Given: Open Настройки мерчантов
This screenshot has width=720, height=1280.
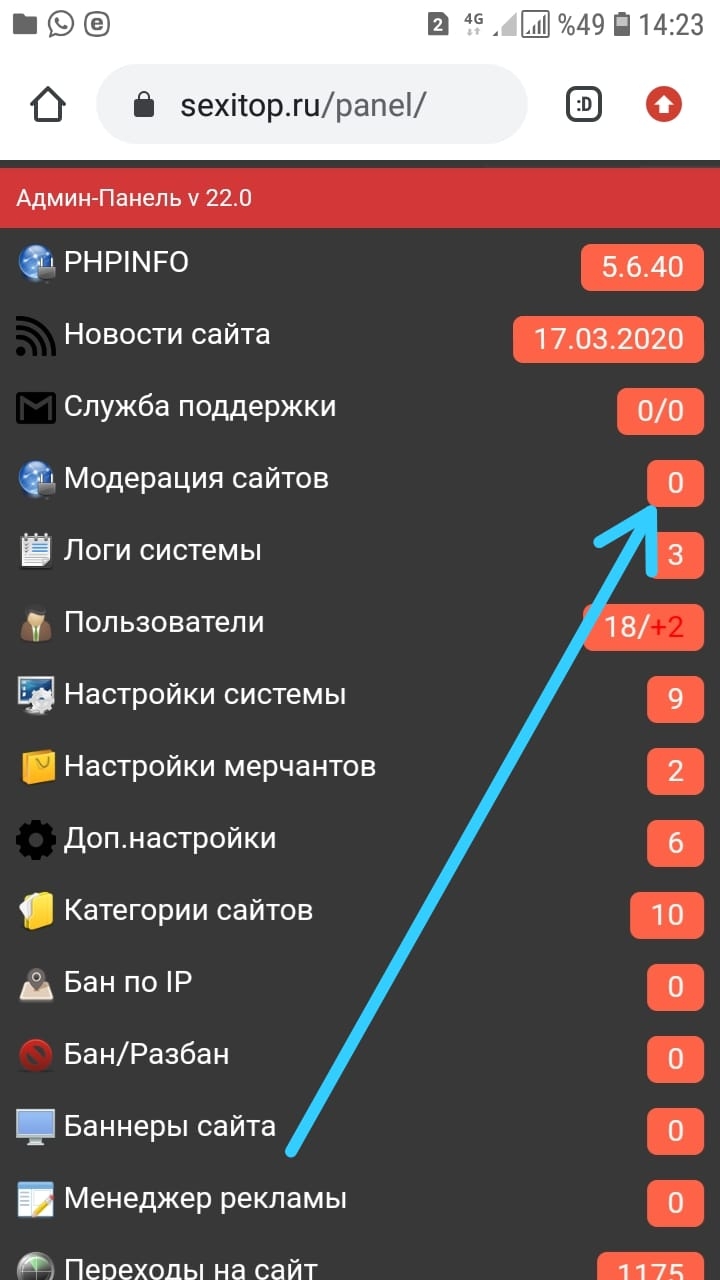Looking at the screenshot, I should (x=219, y=767).
